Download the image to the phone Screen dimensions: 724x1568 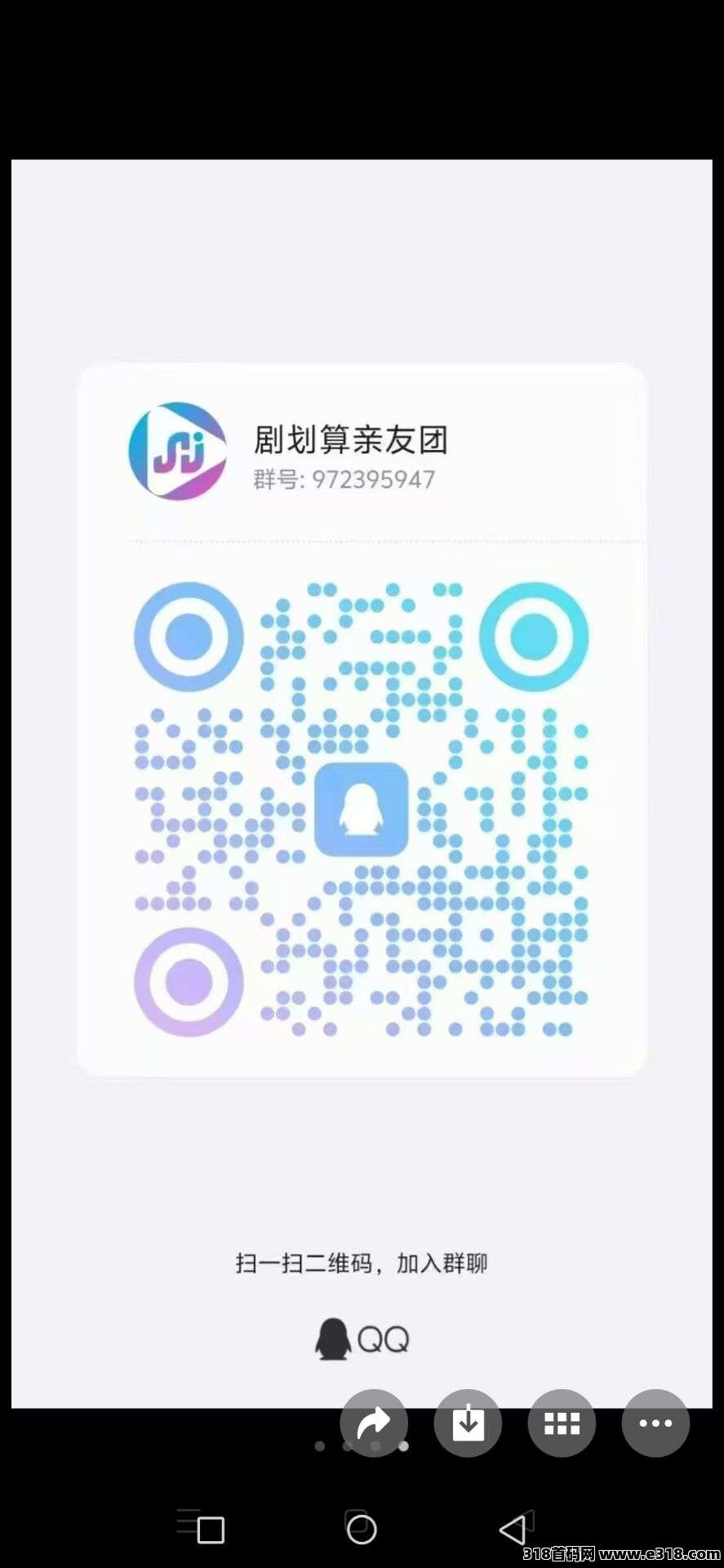(x=468, y=1423)
